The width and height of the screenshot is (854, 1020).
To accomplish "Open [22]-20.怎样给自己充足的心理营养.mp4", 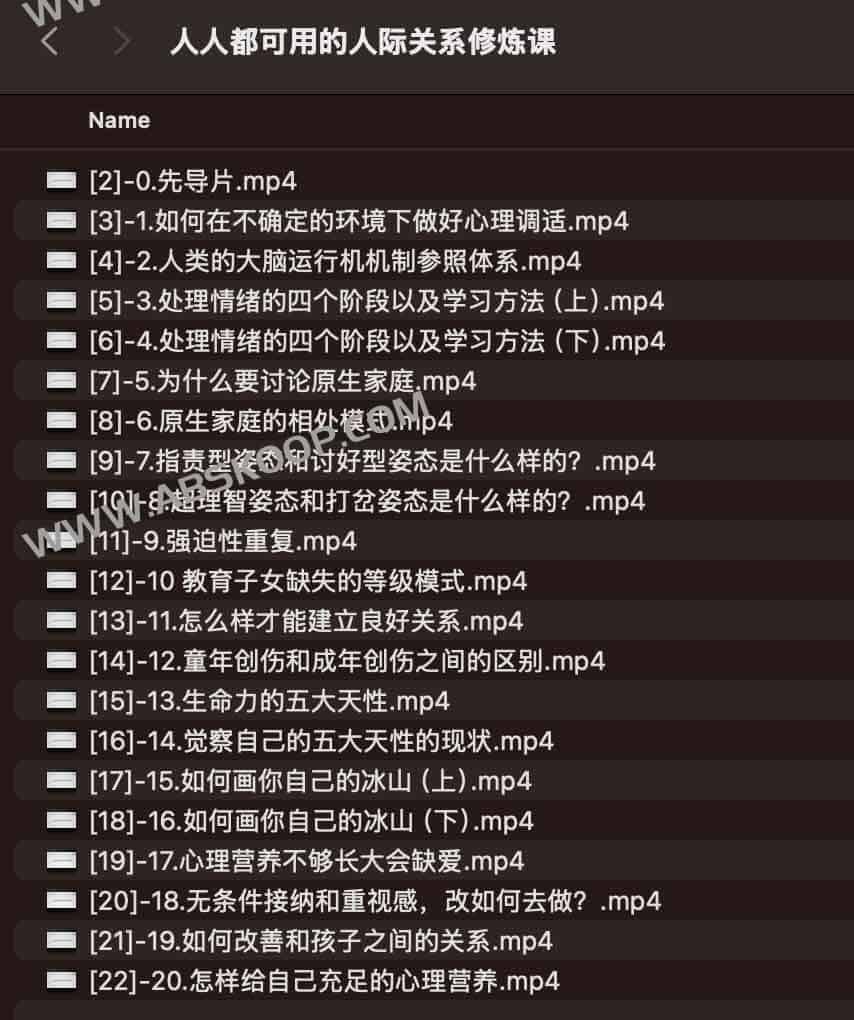I will pos(324,981).
